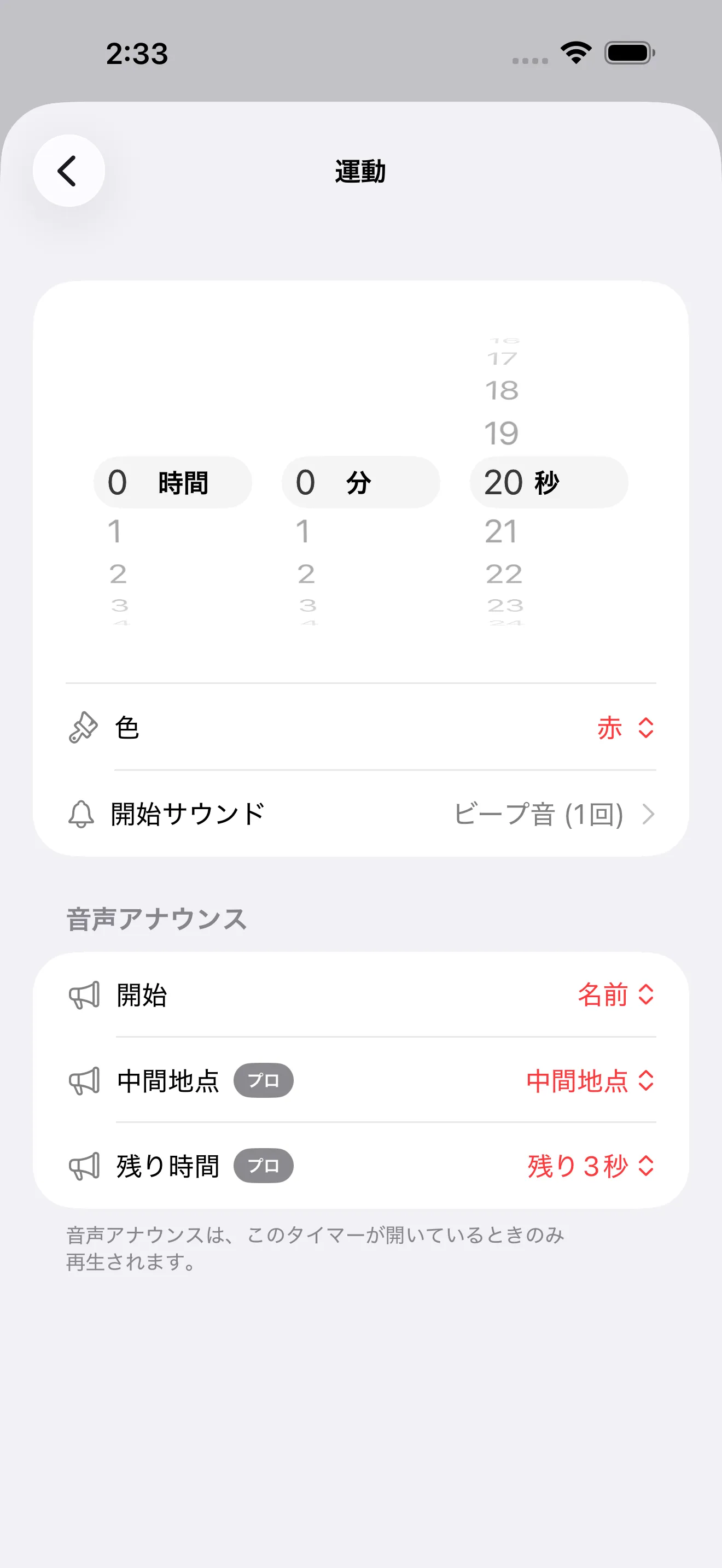The width and height of the screenshot is (722, 1568).
Task: Click the Wi-Fi icon in the status bar
Action: point(575,54)
